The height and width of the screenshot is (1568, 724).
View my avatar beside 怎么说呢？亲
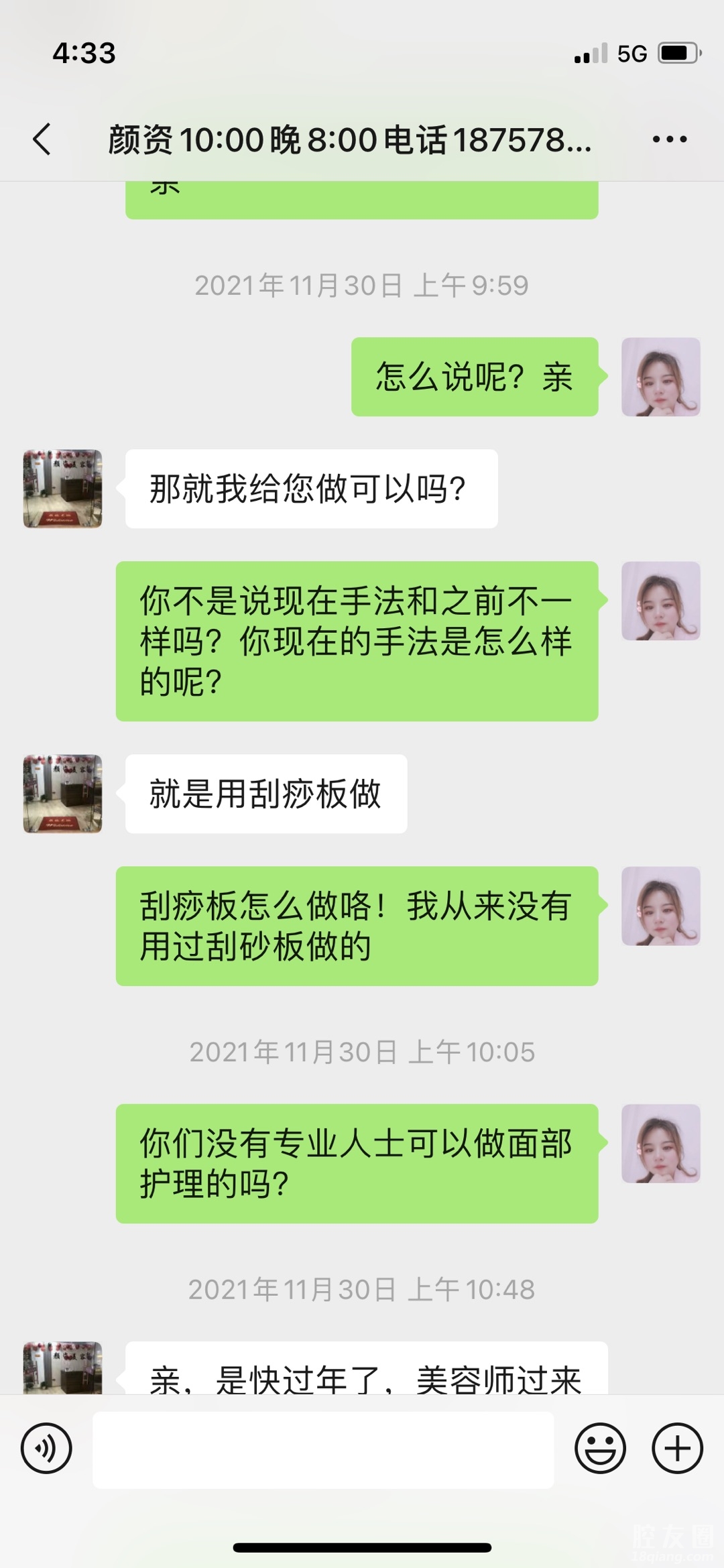pos(660,377)
